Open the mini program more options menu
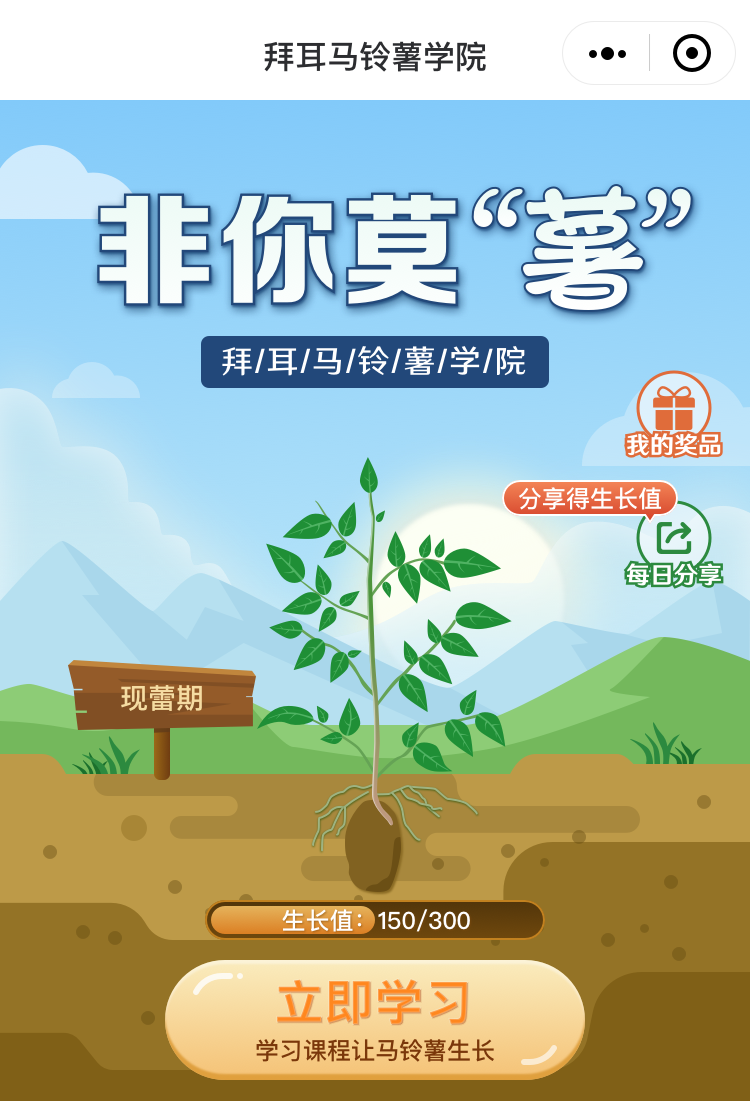The image size is (750, 1101). click(607, 54)
